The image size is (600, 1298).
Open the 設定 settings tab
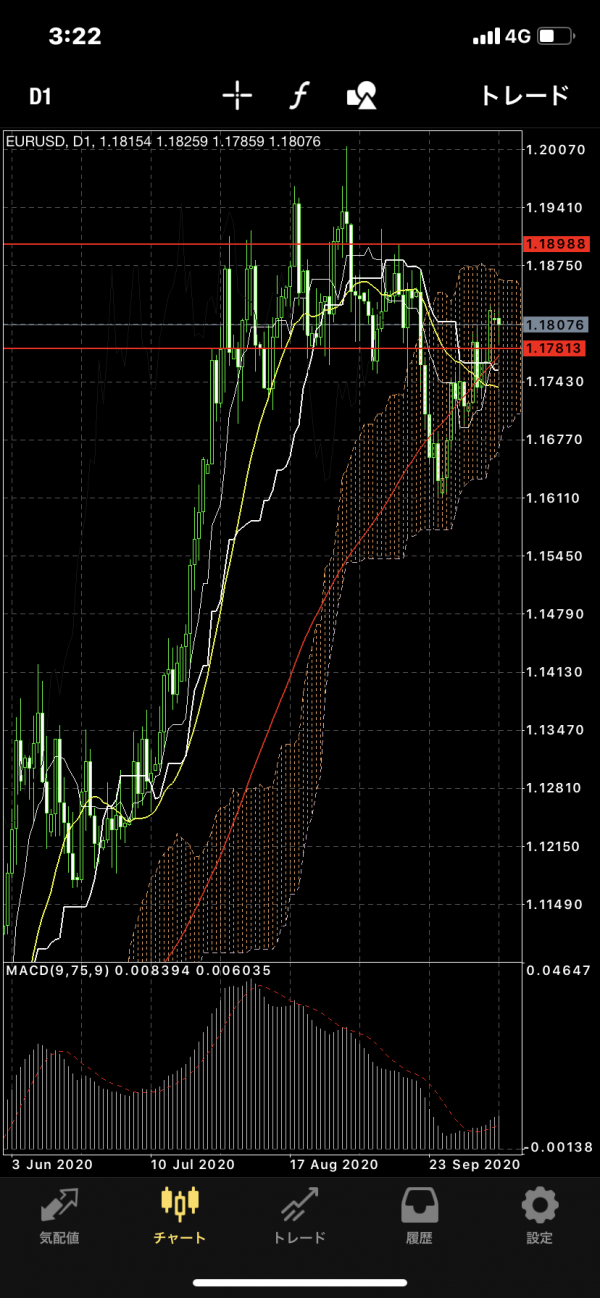click(x=540, y=1215)
